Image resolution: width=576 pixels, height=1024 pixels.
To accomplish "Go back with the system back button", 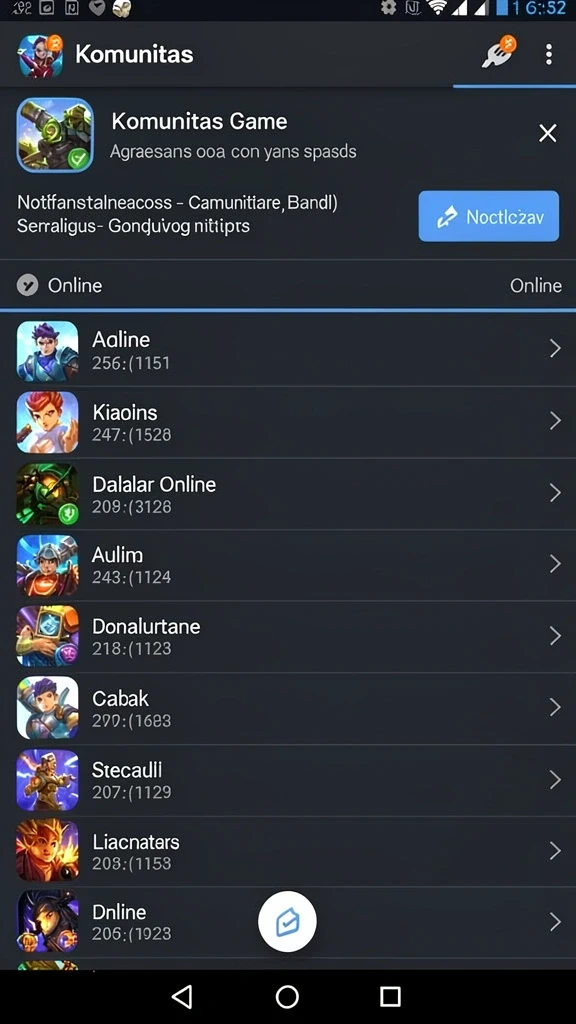I will (x=182, y=997).
